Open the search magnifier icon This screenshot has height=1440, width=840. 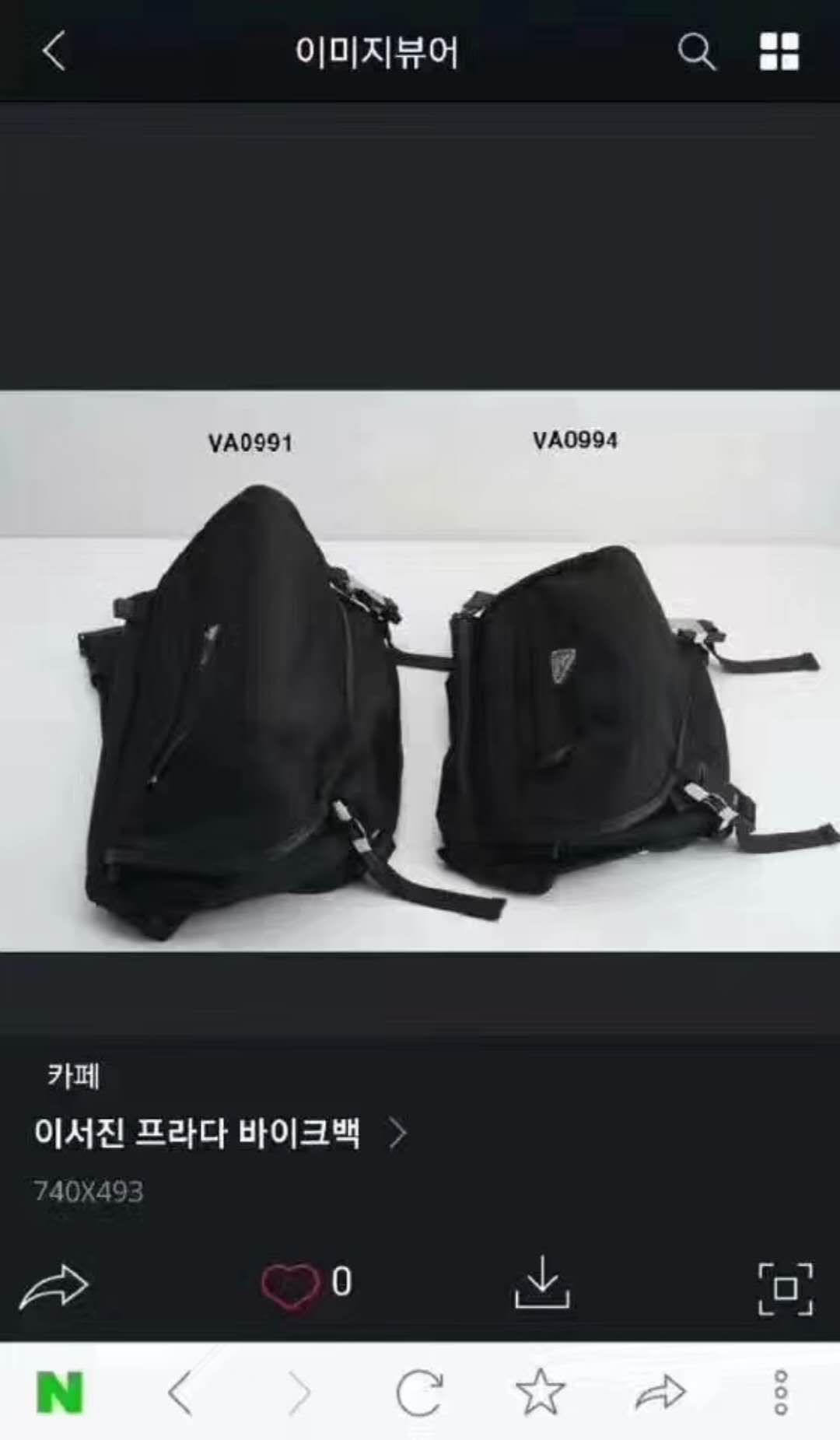coord(696,52)
